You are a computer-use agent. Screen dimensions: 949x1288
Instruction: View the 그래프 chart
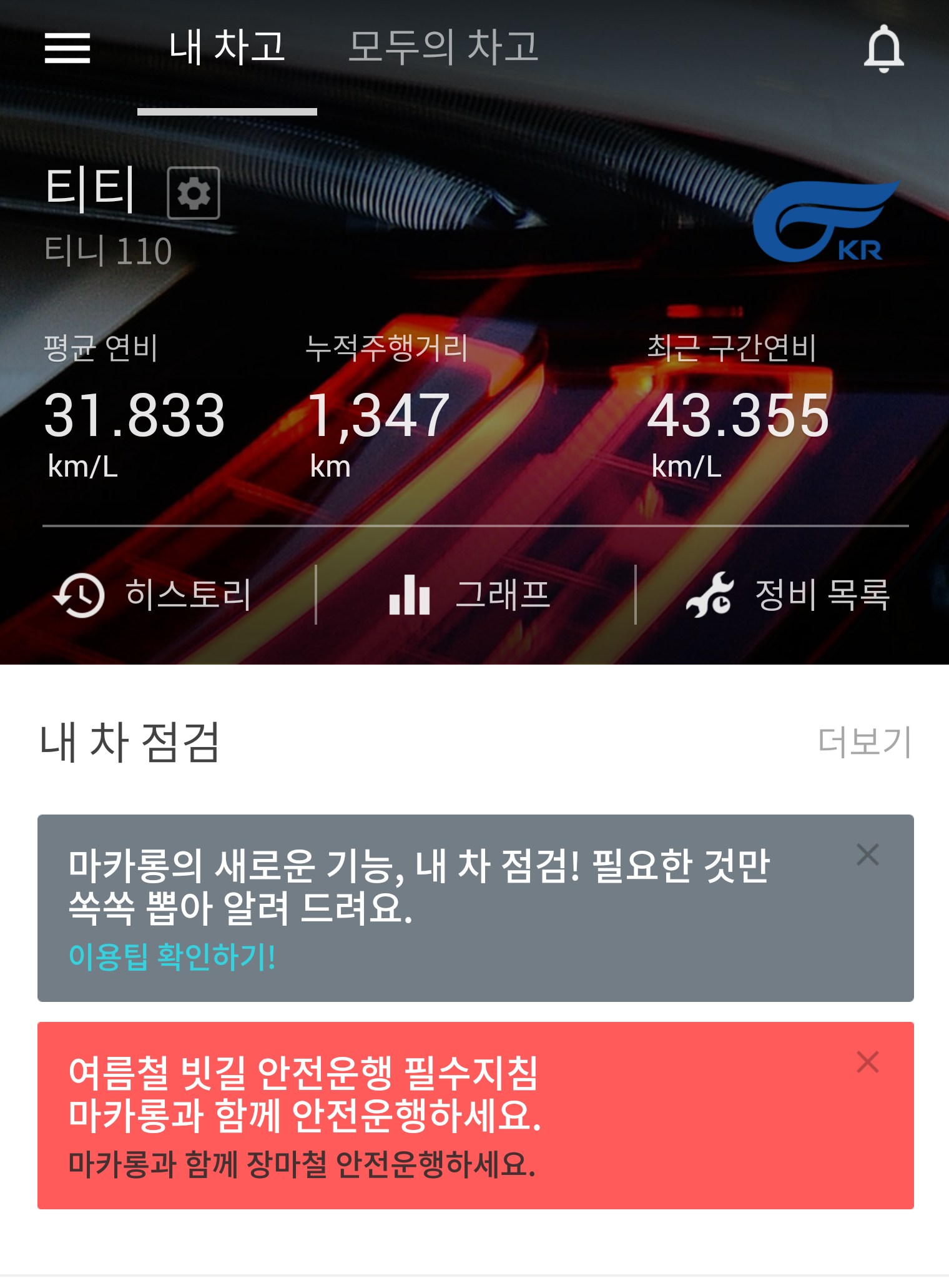point(470,595)
